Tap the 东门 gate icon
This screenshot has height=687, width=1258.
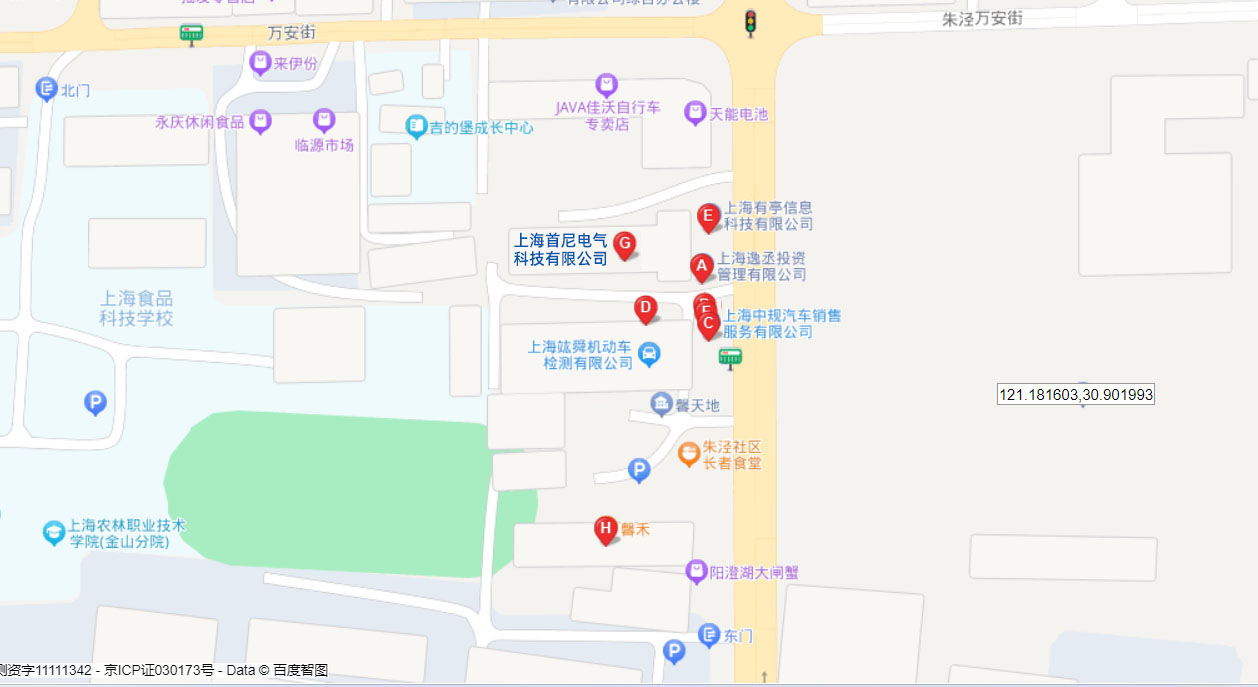(x=709, y=635)
